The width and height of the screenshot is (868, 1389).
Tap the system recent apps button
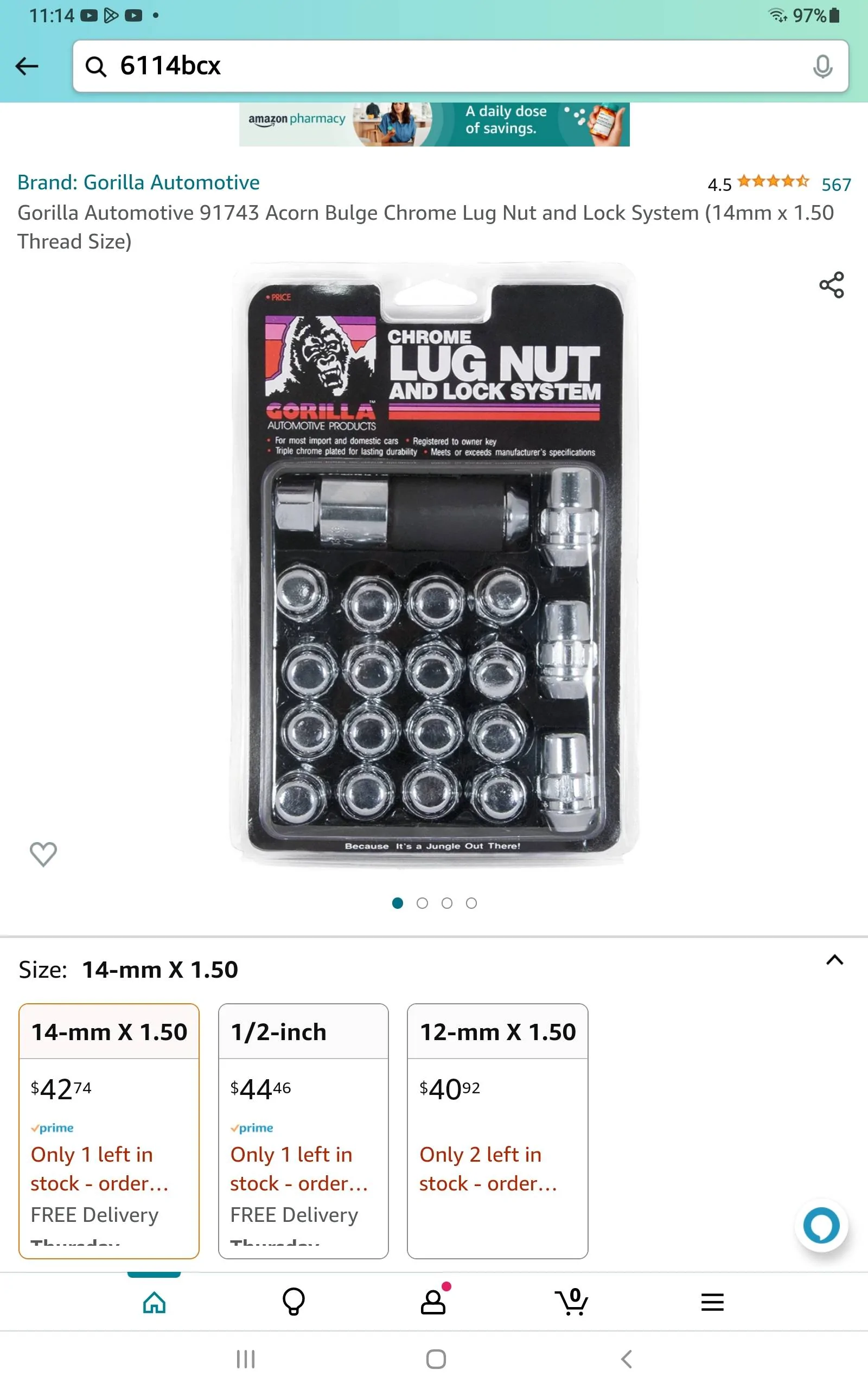[246, 1359]
